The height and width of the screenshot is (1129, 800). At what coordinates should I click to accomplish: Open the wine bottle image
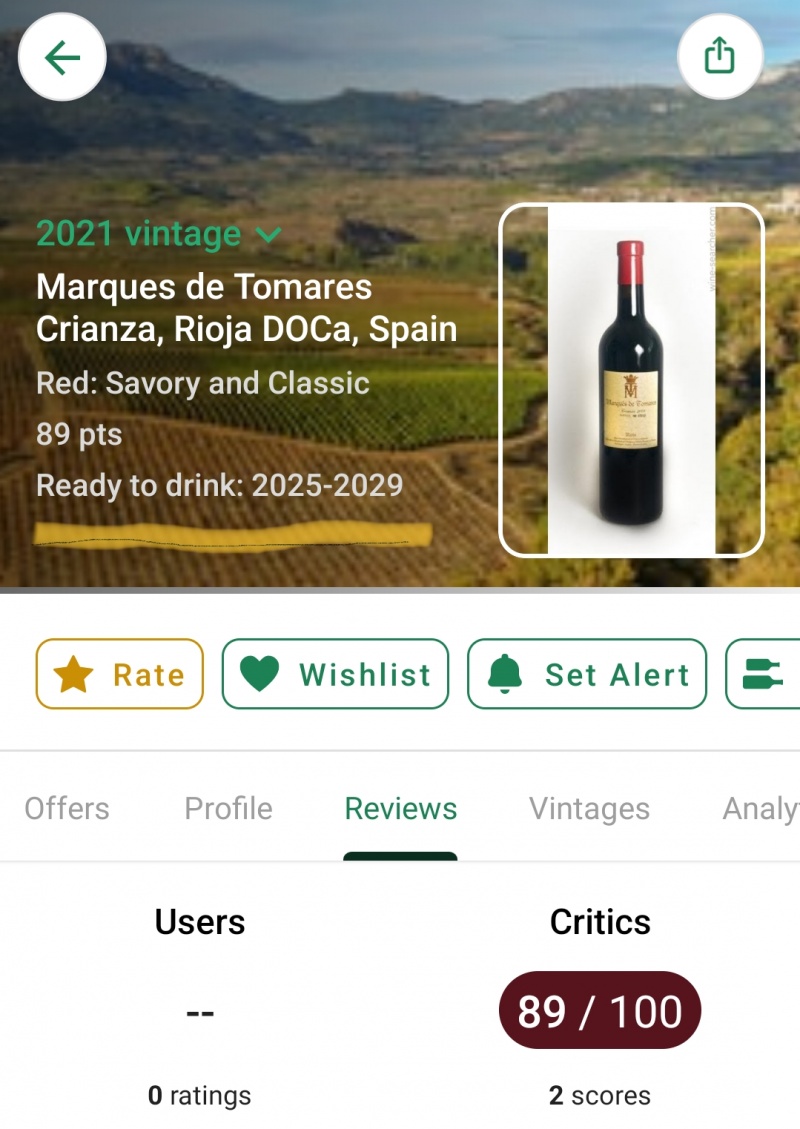pos(631,380)
